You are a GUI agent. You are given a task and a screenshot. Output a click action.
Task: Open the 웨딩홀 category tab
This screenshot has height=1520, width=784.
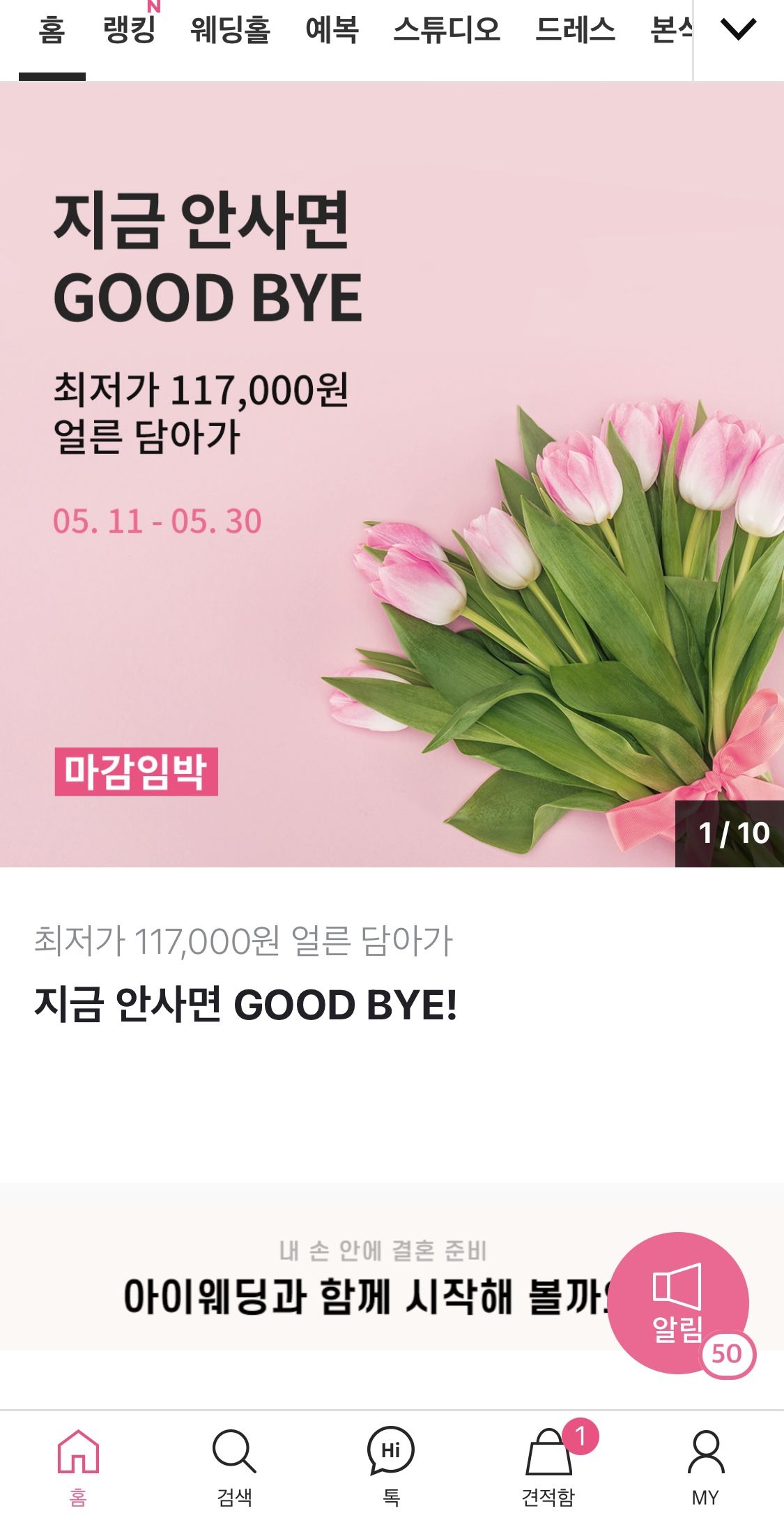coord(230,30)
